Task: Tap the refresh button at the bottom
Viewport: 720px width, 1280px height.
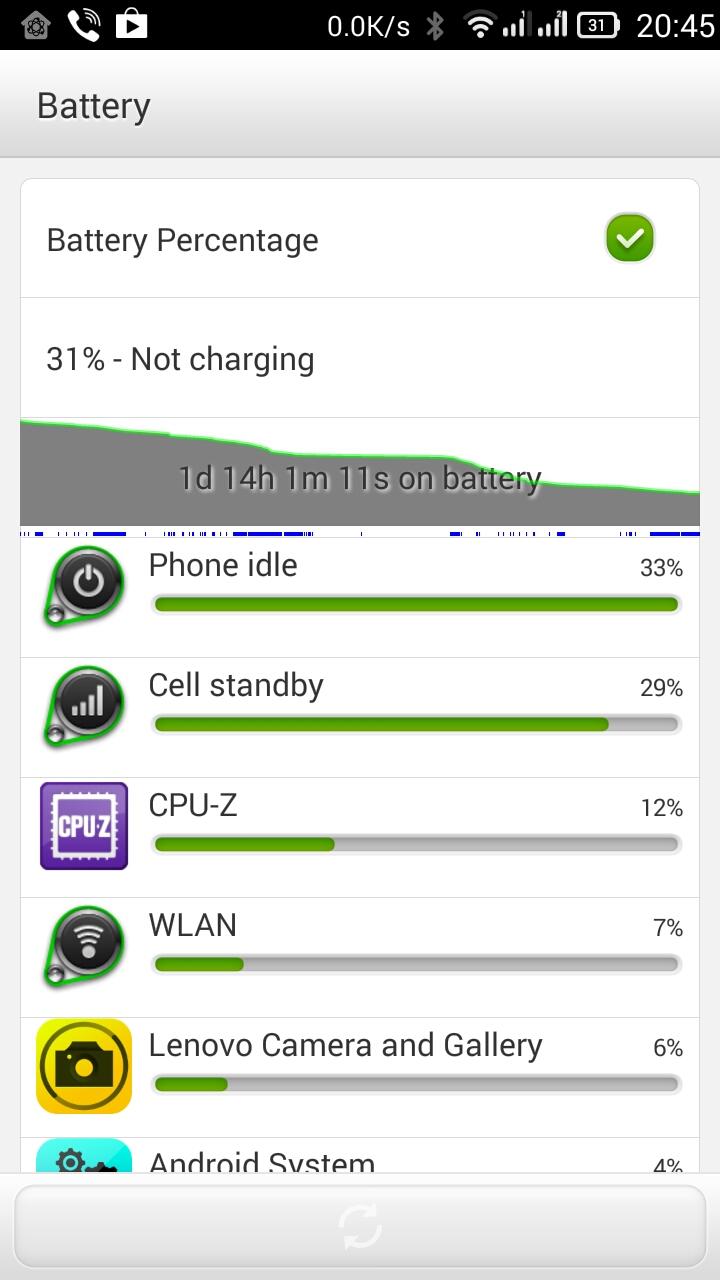Action: [x=360, y=1225]
